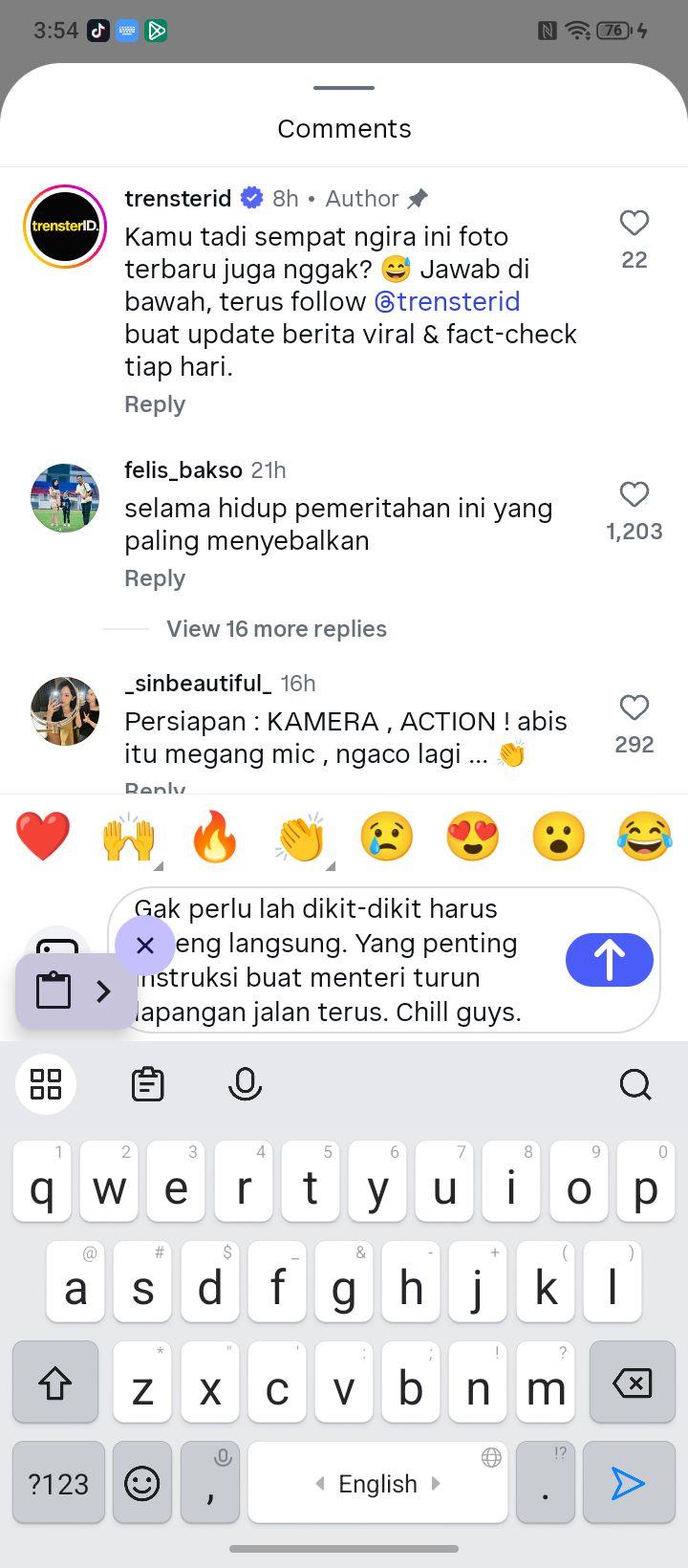
Task: Start voice input with the keyboard microphone
Action: pyautogui.click(x=246, y=1084)
